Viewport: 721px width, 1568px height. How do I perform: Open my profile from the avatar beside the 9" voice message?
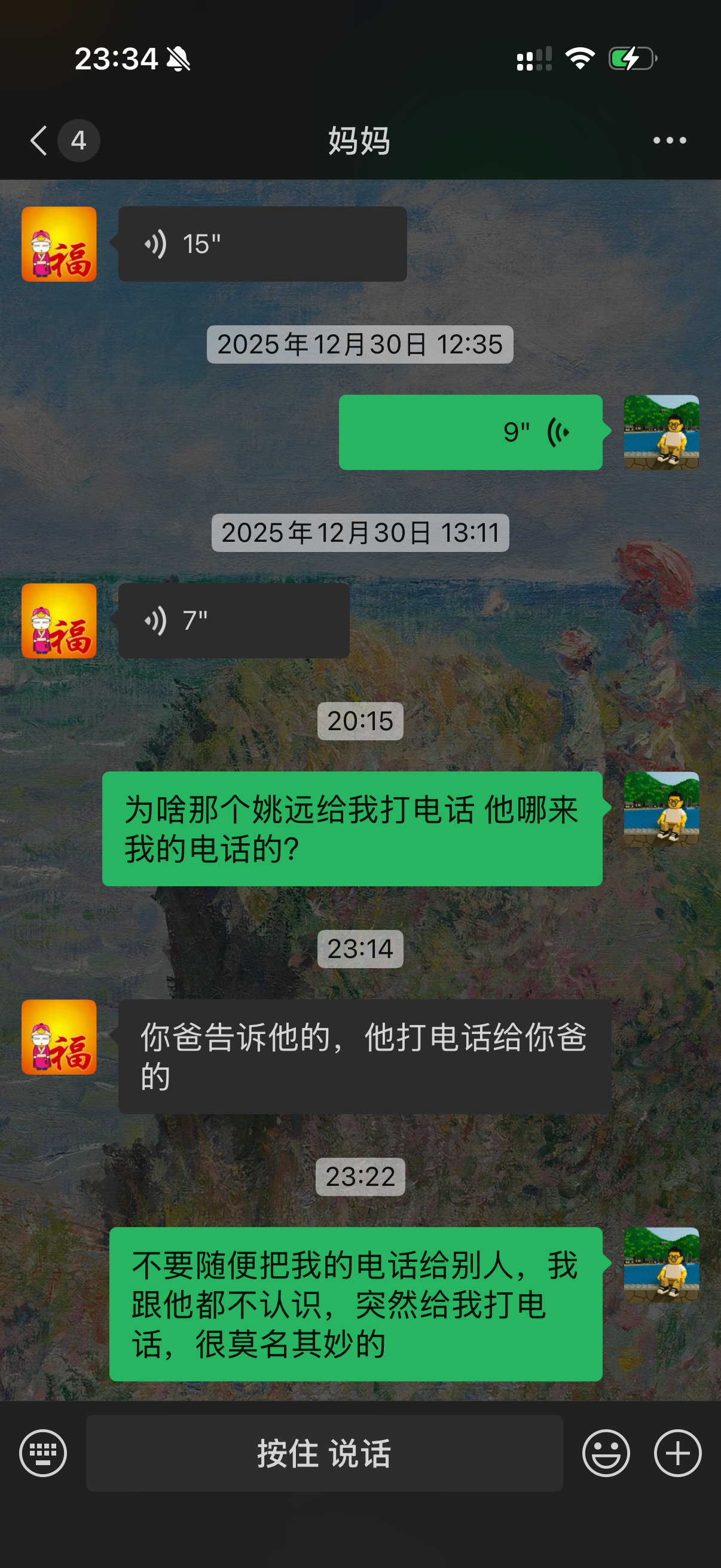tap(661, 432)
